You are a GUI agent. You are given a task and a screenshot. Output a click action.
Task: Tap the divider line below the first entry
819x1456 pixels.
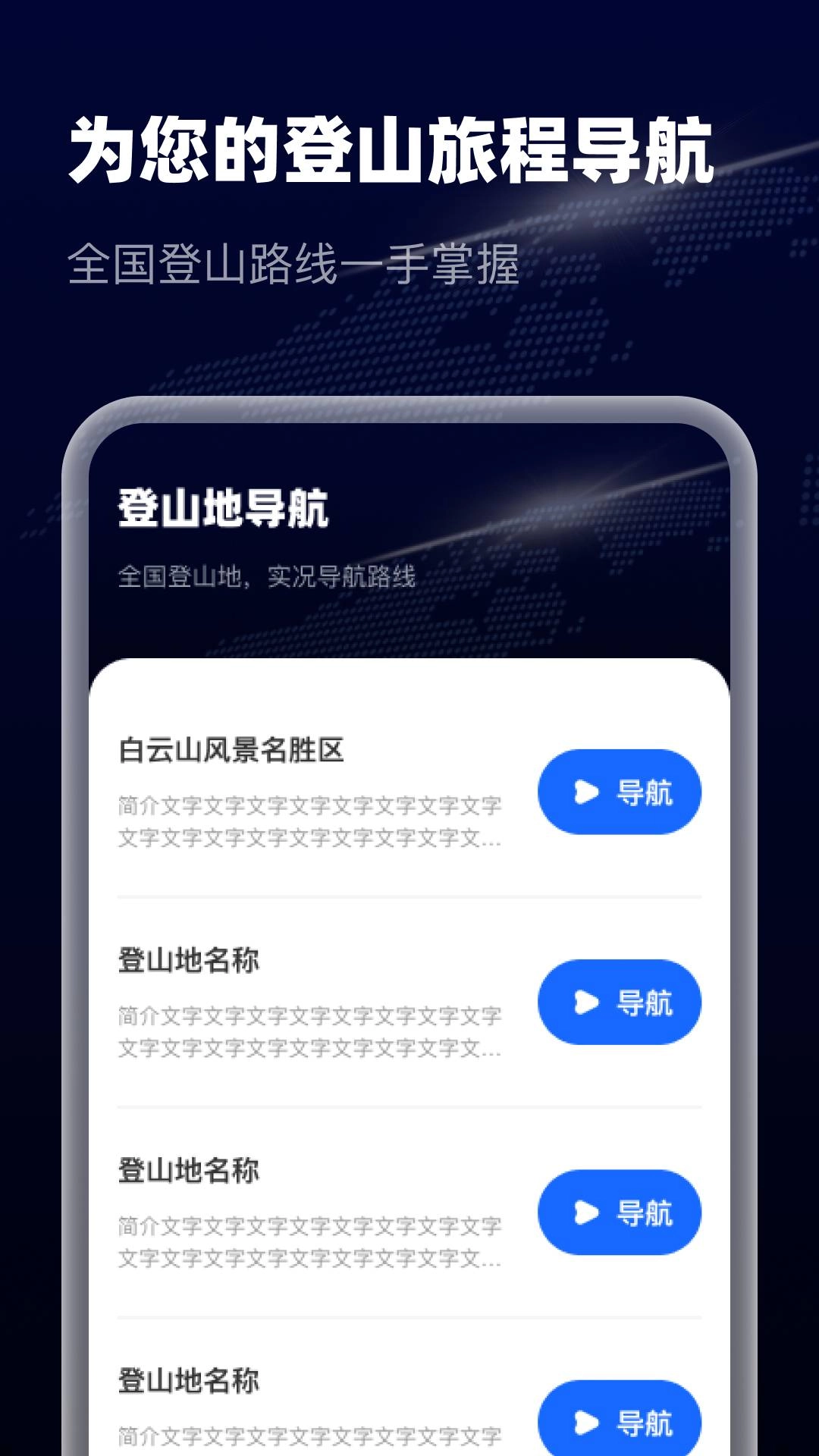point(409,895)
